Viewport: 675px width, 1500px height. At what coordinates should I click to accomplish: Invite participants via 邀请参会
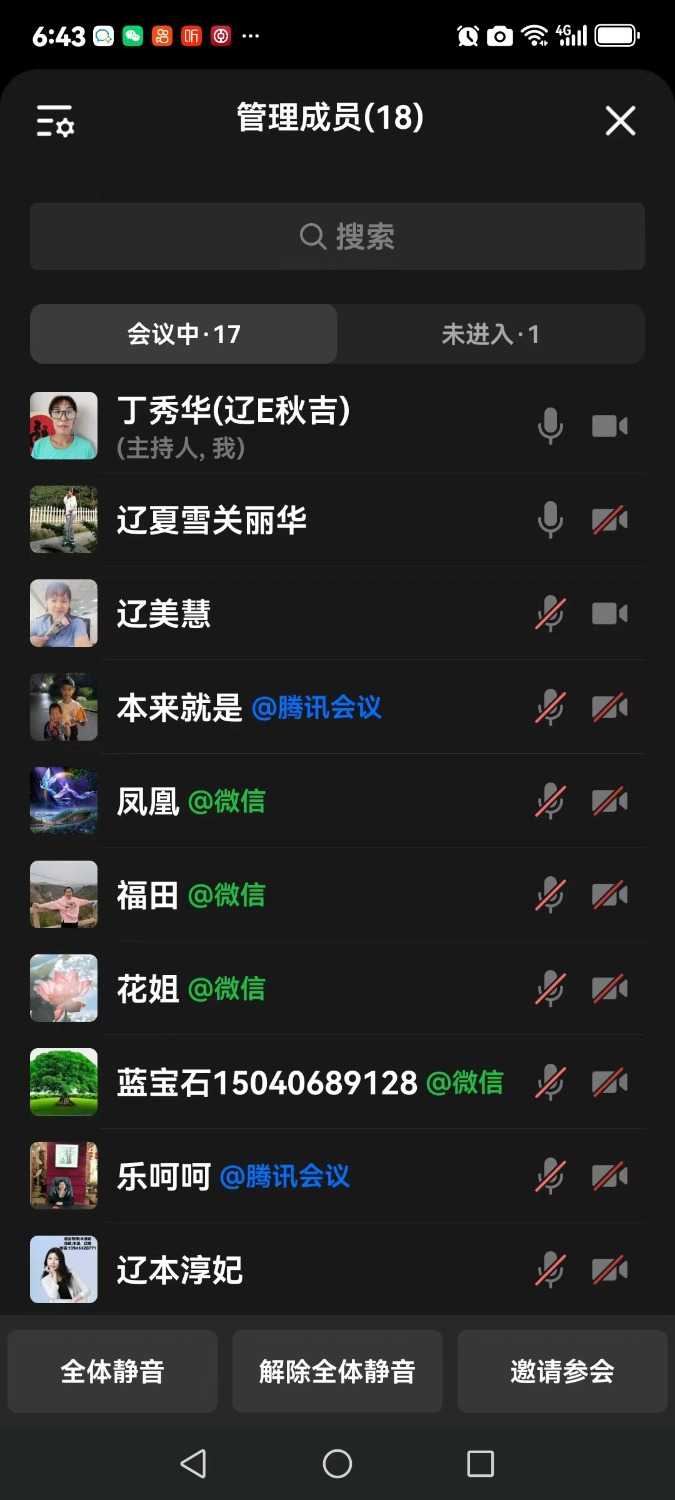point(562,1371)
